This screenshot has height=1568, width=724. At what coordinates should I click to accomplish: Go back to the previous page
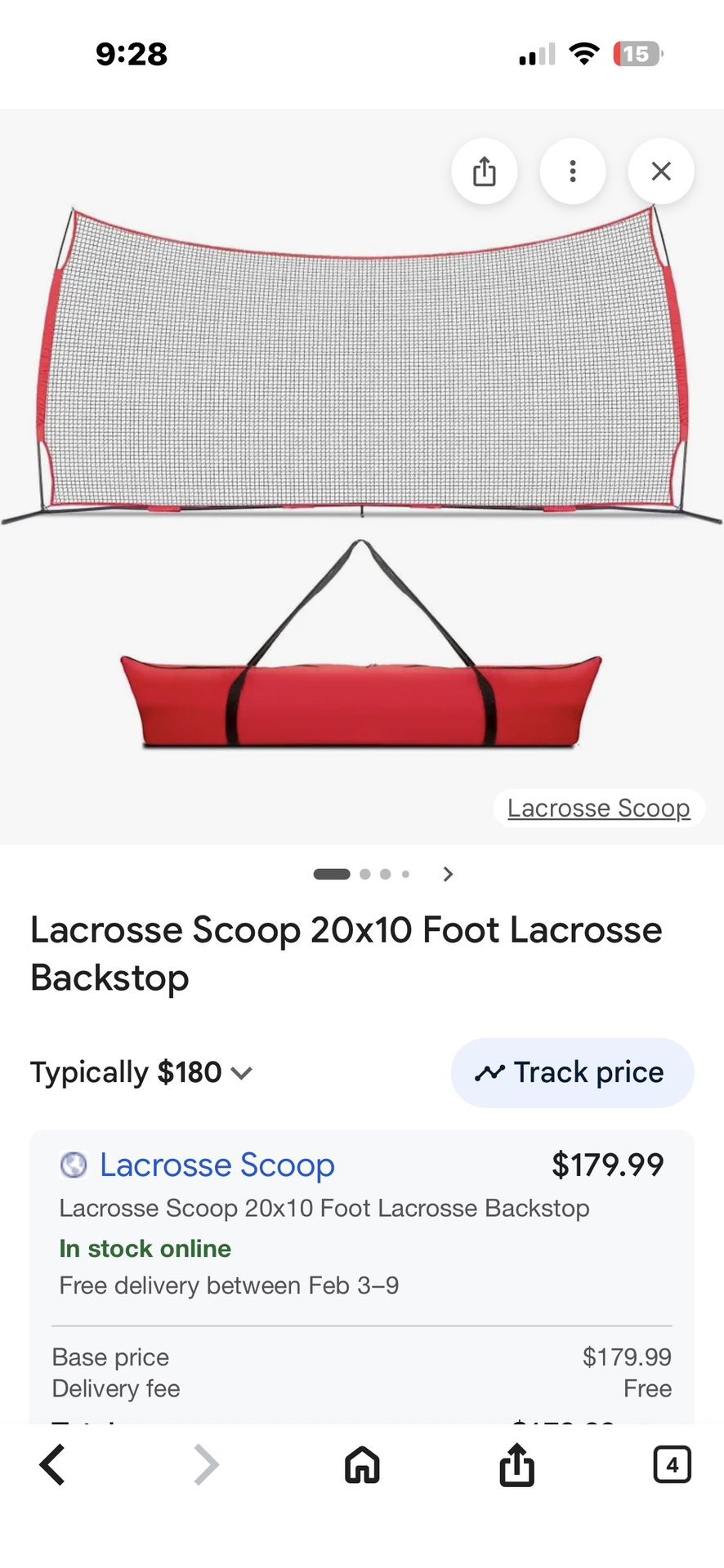coord(52,1464)
